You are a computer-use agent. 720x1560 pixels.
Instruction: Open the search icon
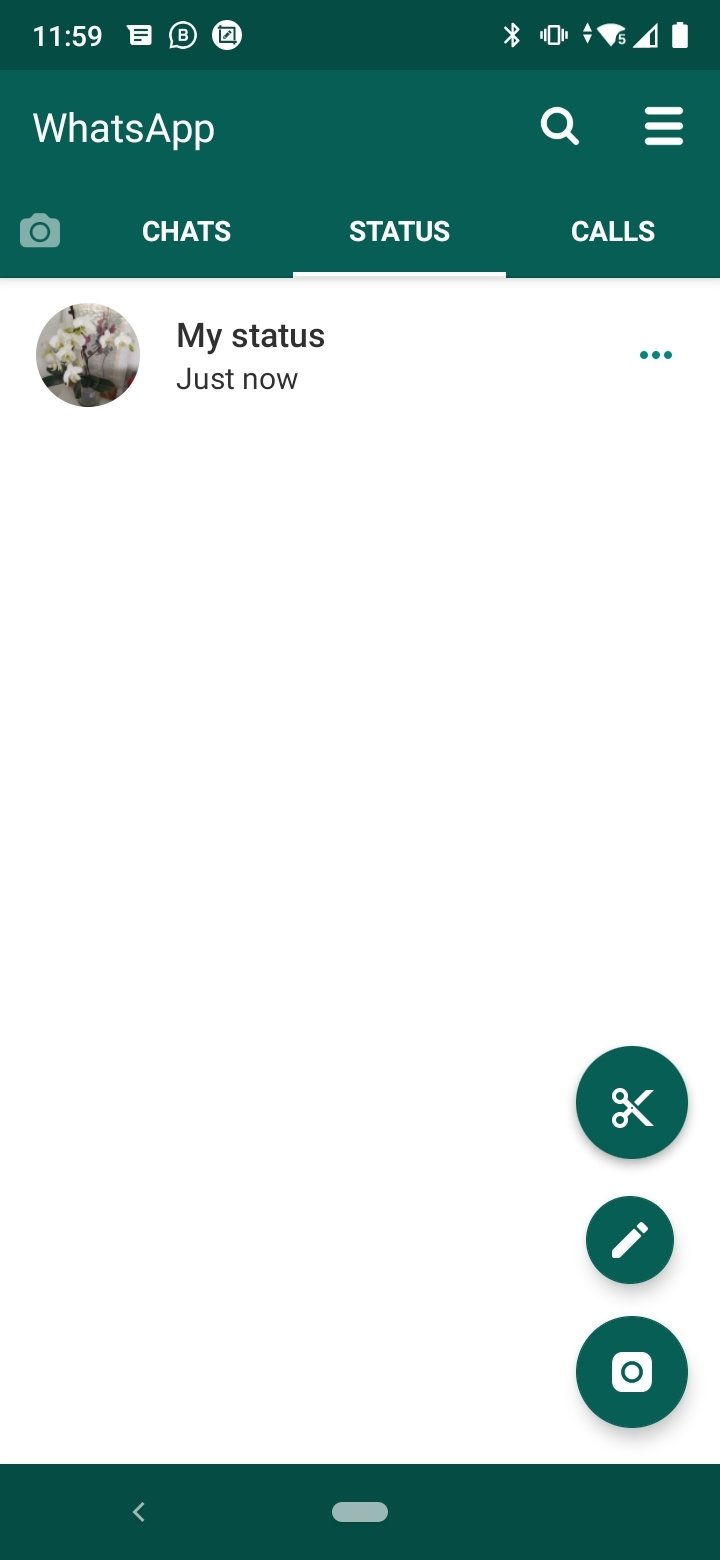coord(560,128)
